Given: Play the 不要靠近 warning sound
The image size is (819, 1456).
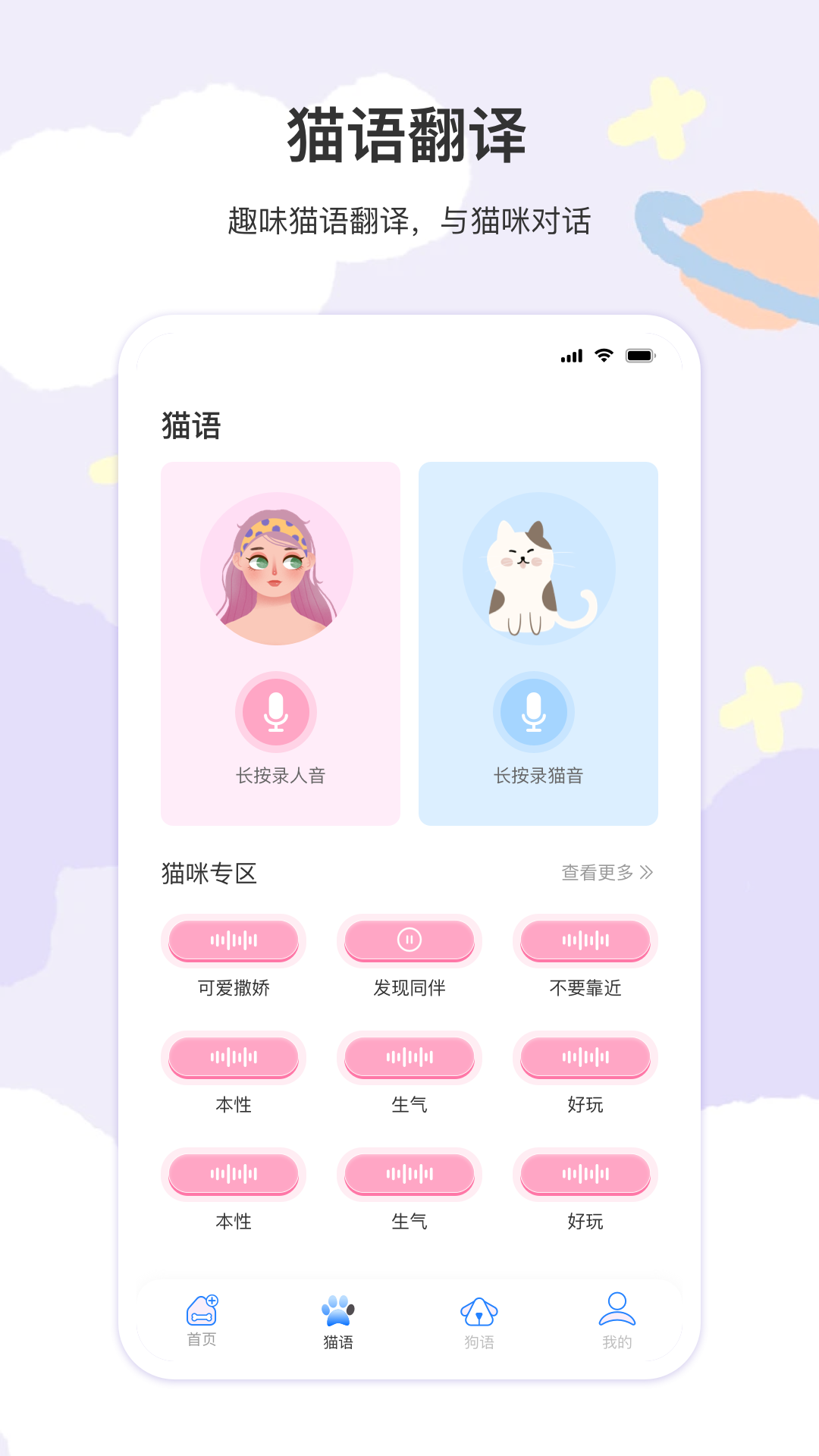Looking at the screenshot, I should click(585, 941).
